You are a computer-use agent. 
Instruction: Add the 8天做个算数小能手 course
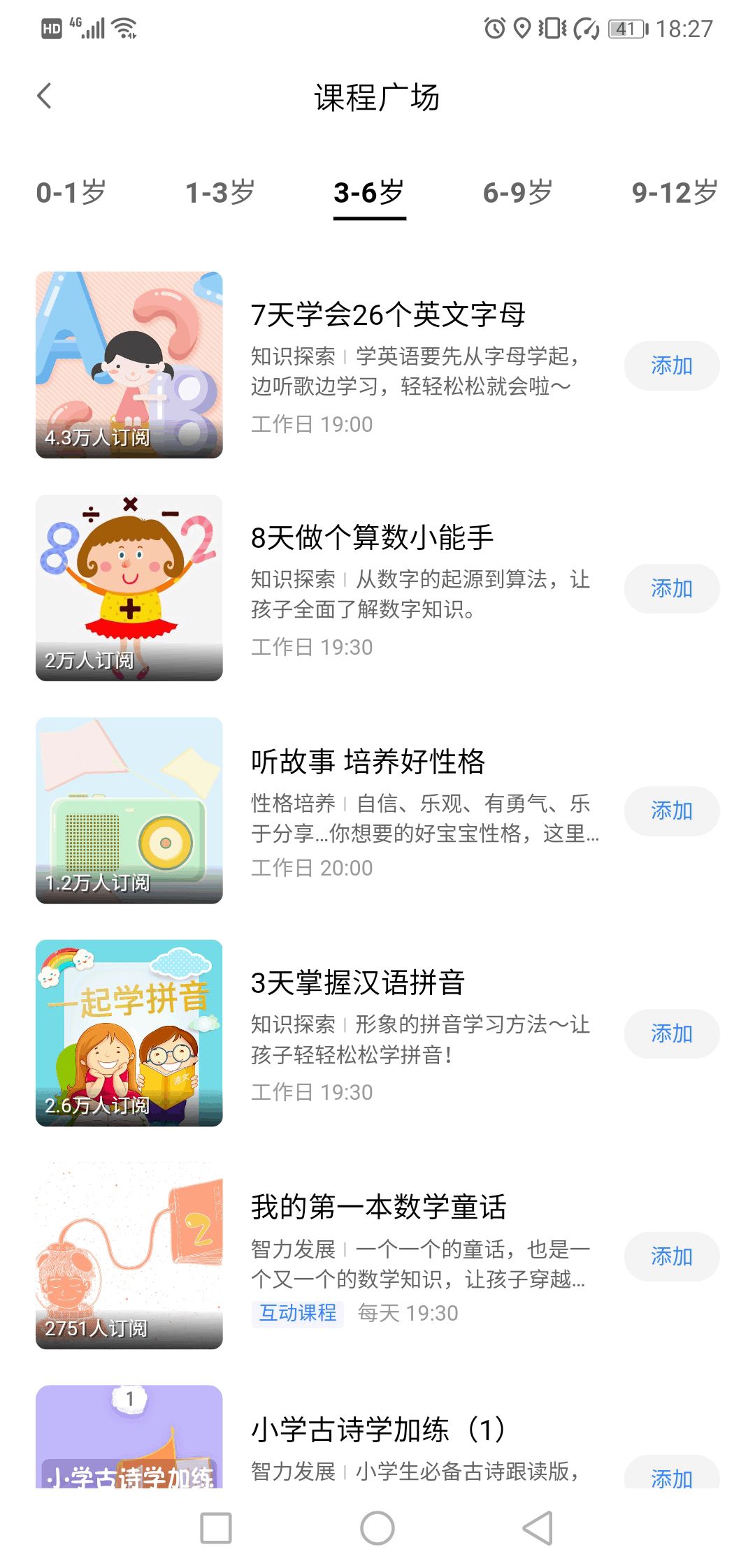[671, 588]
